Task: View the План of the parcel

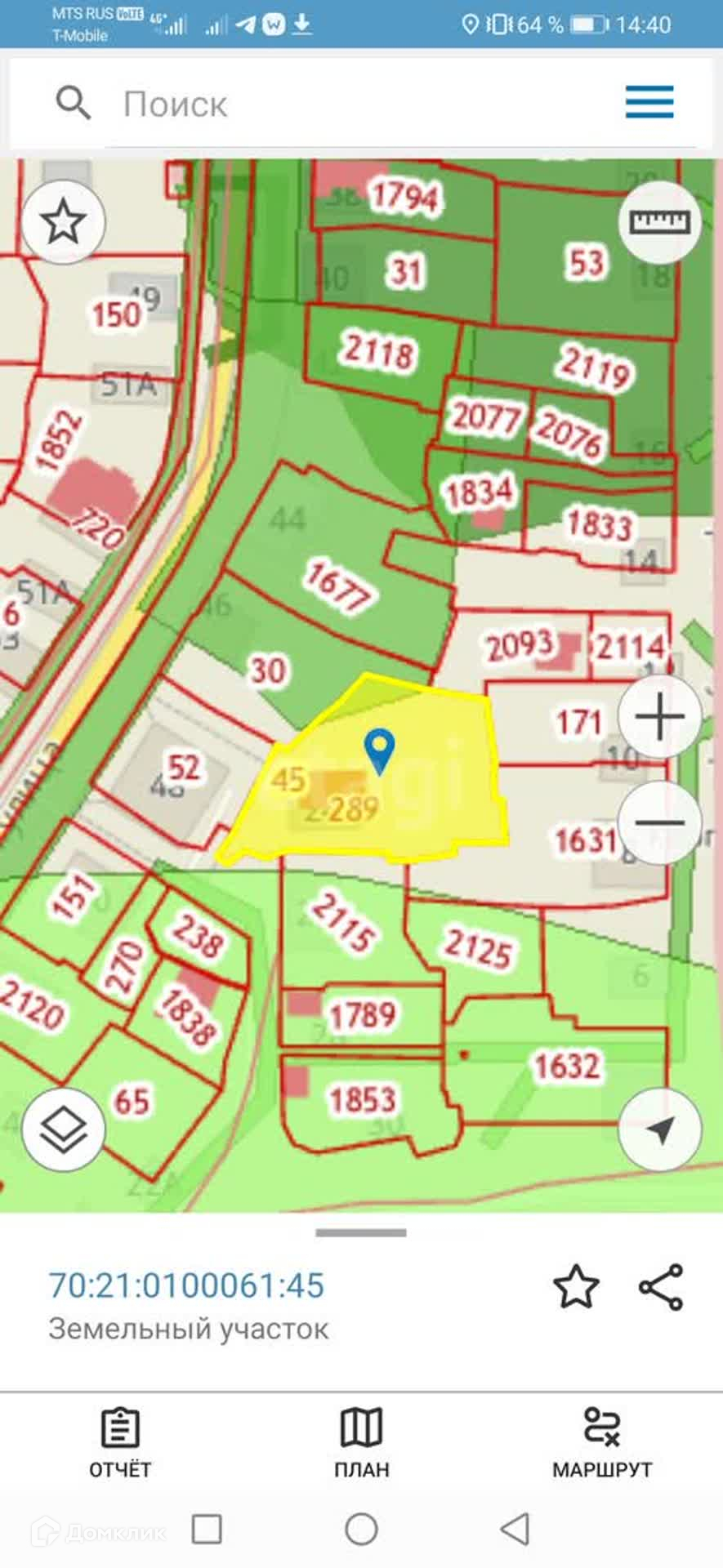Action: point(361,1442)
